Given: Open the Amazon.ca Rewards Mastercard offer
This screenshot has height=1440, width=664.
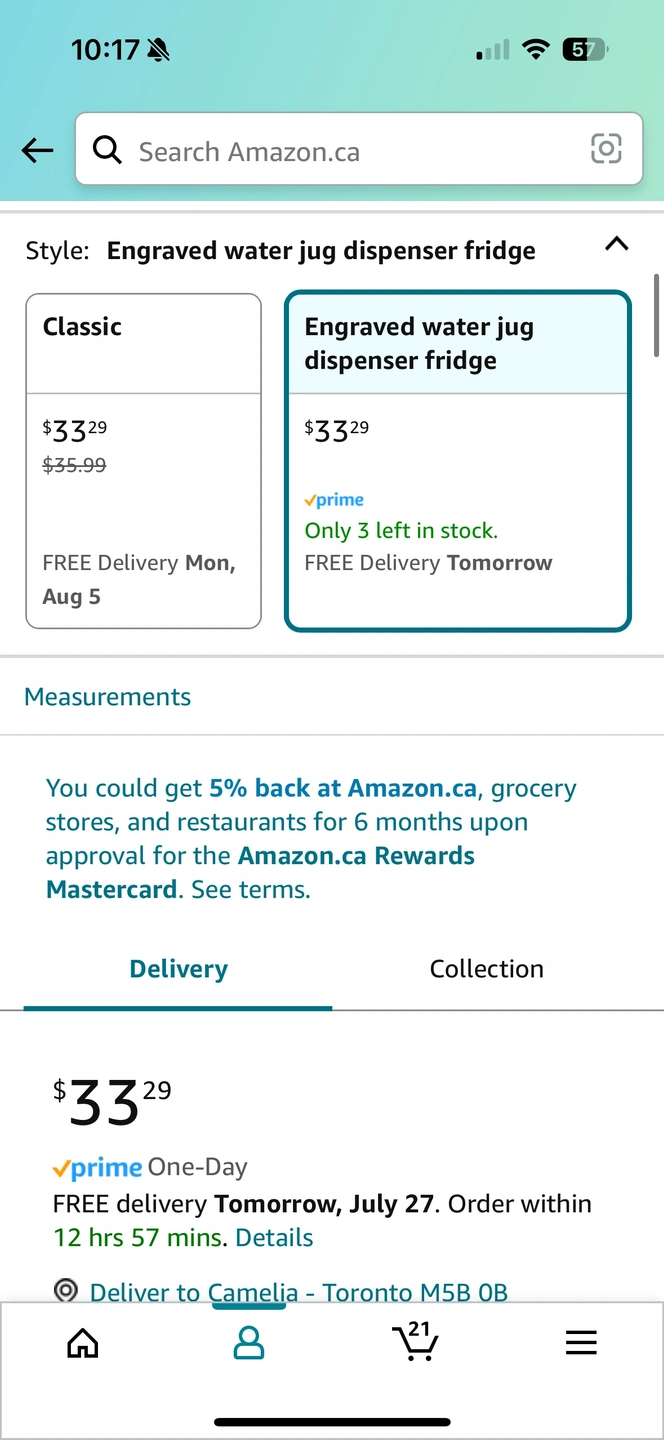Looking at the screenshot, I should click(x=311, y=839).
